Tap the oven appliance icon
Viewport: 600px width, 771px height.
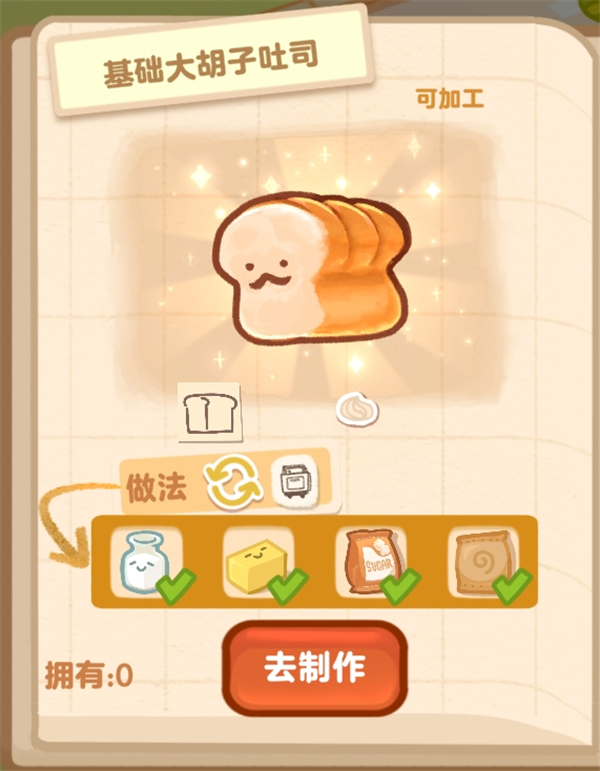[295, 483]
